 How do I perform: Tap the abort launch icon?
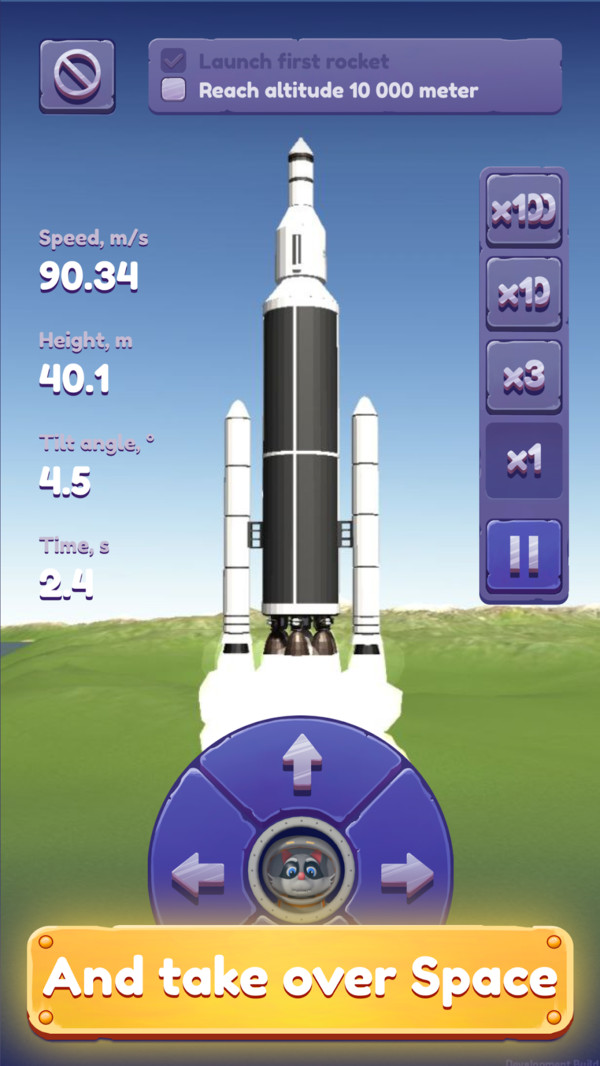point(77,75)
